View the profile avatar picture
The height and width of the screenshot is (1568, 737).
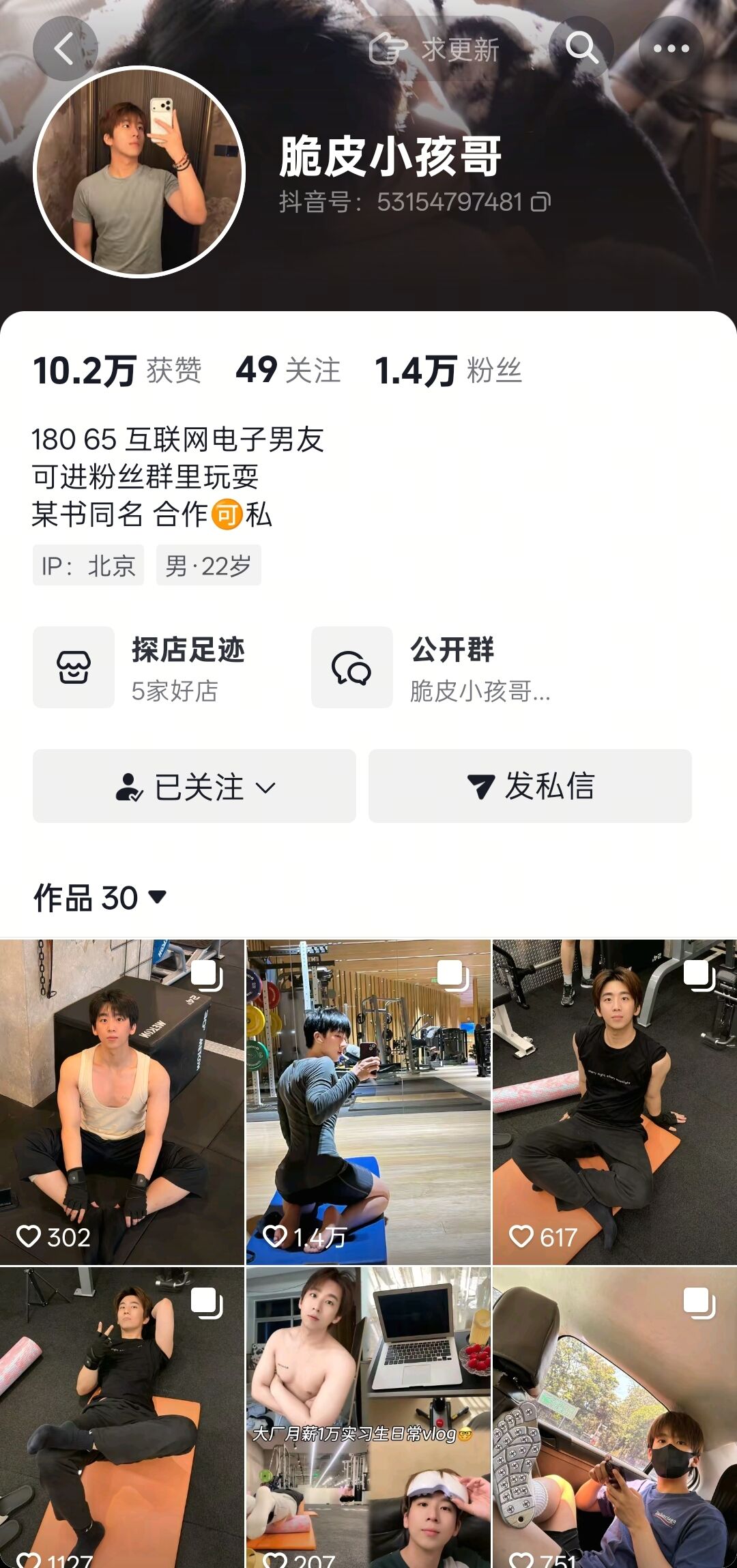[x=139, y=172]
